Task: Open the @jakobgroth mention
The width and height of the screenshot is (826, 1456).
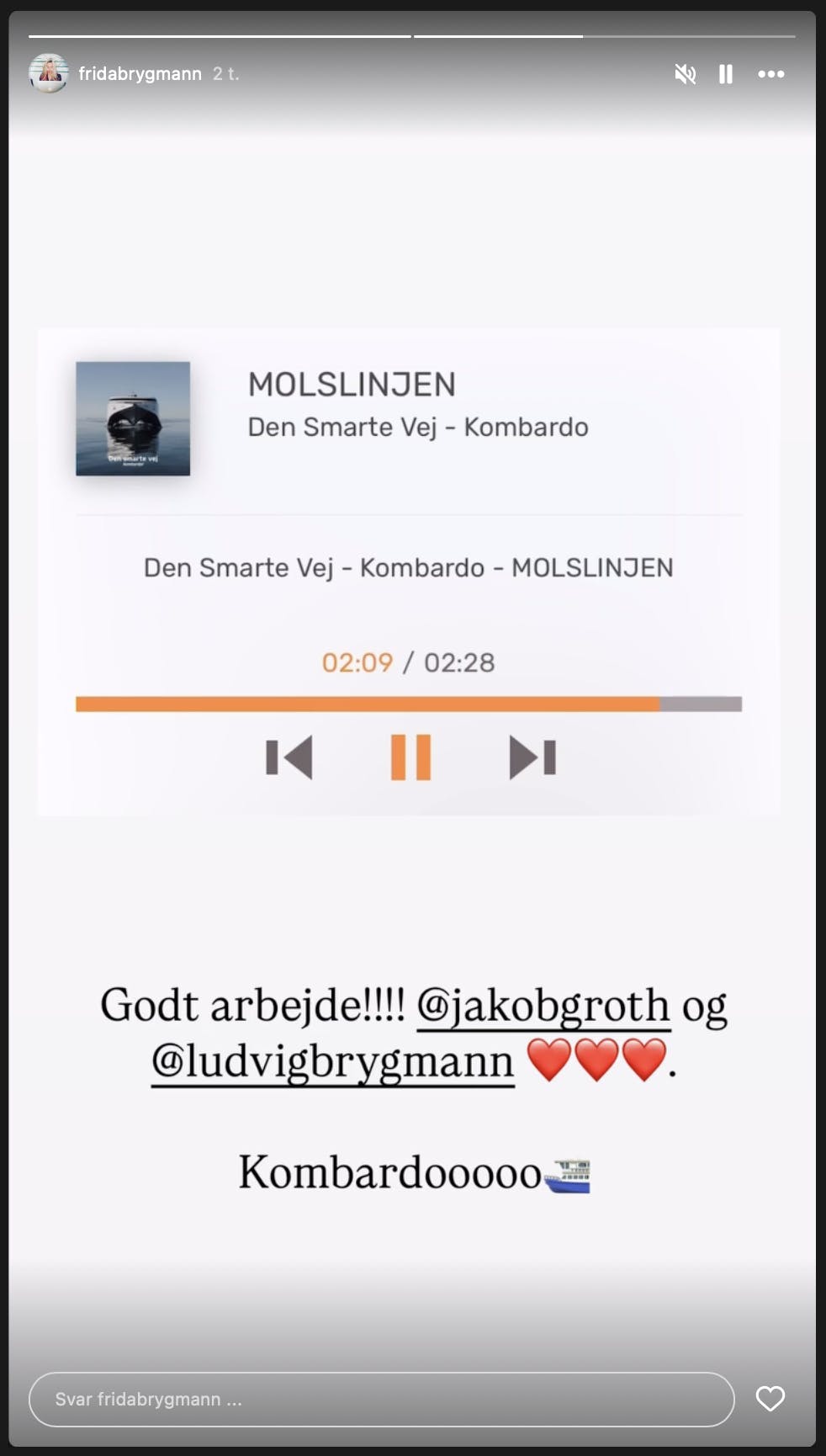Action: click(x=543, y=1006)
